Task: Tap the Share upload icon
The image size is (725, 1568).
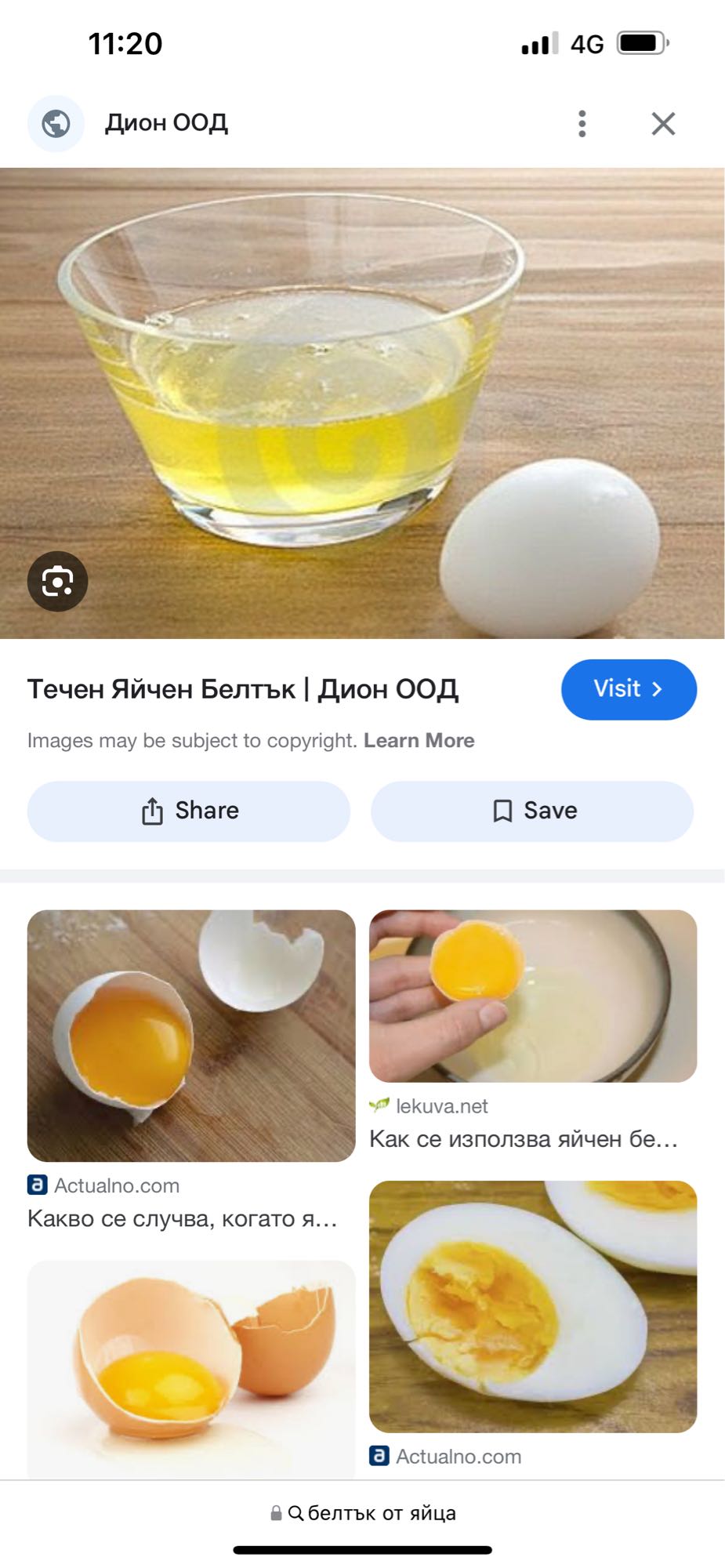Action: pyautogui.click(x=152, y=811)
